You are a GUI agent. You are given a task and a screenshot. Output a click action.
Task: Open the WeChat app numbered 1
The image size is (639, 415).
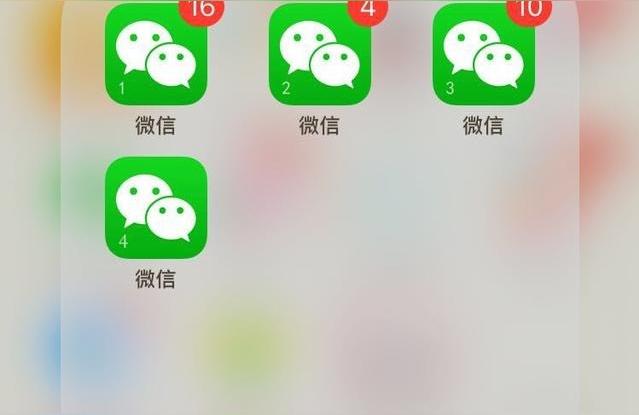(155, 55)
